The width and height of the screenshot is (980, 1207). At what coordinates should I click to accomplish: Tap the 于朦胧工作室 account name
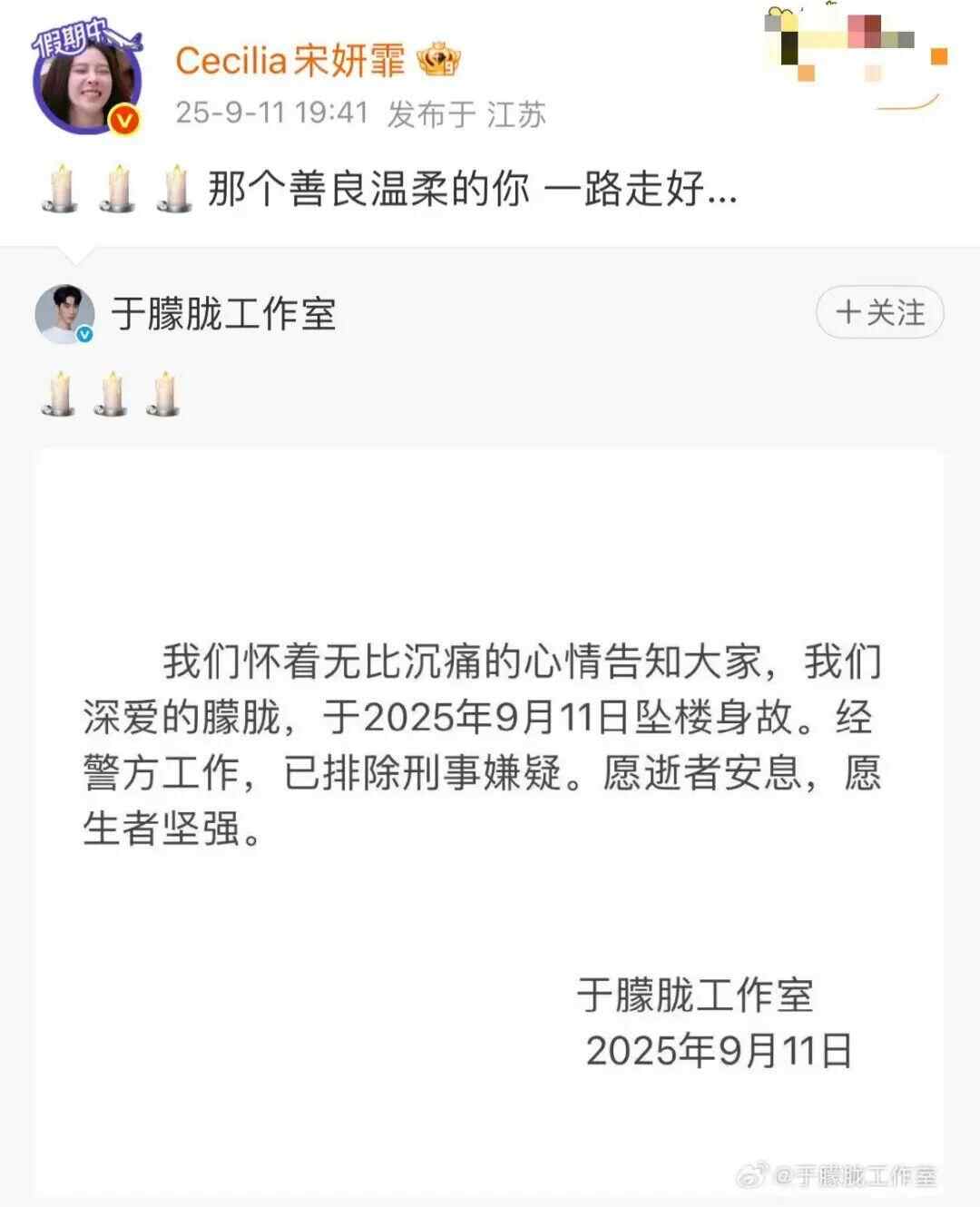(x=223, y=314)
